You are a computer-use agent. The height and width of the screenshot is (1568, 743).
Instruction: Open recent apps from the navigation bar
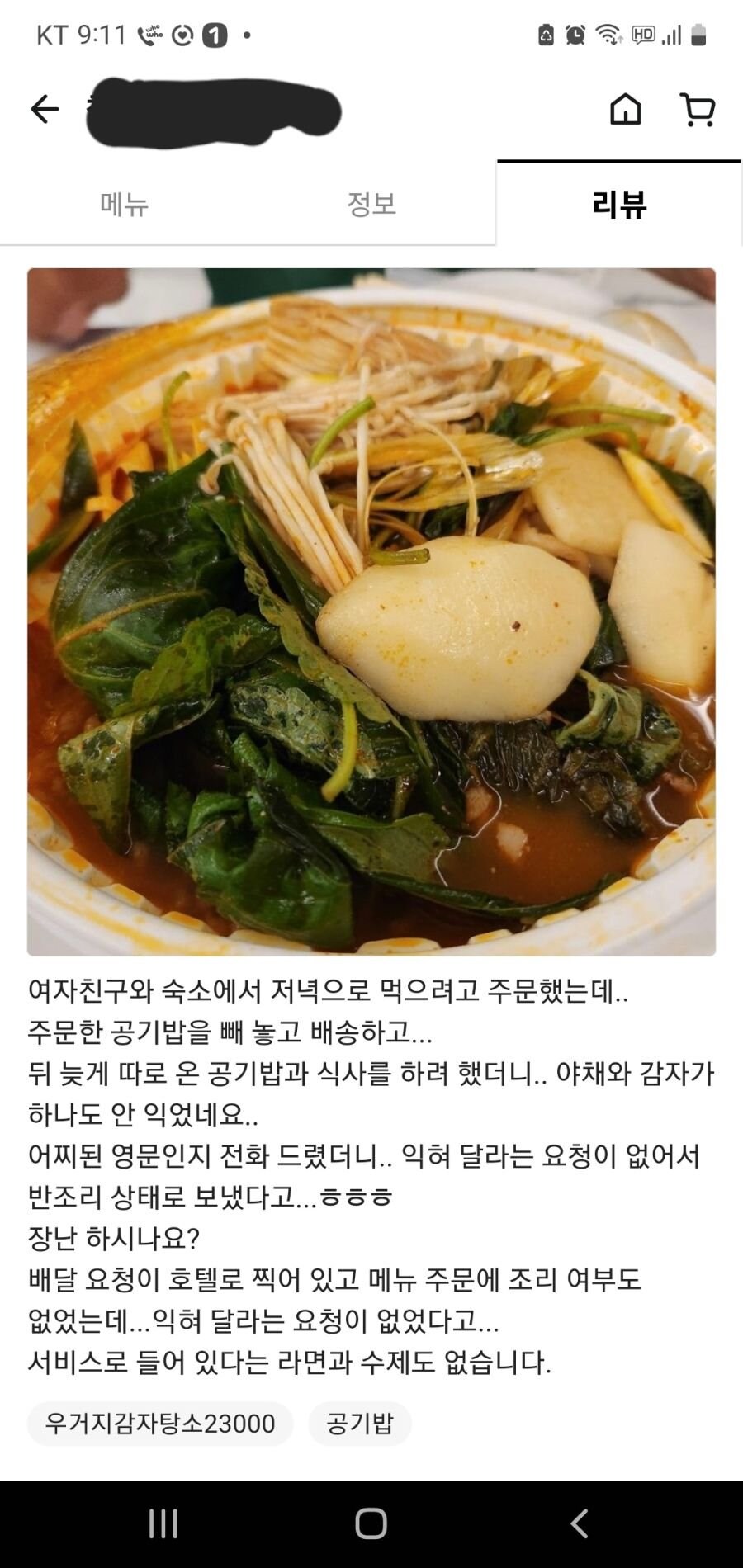(163, 1523)
